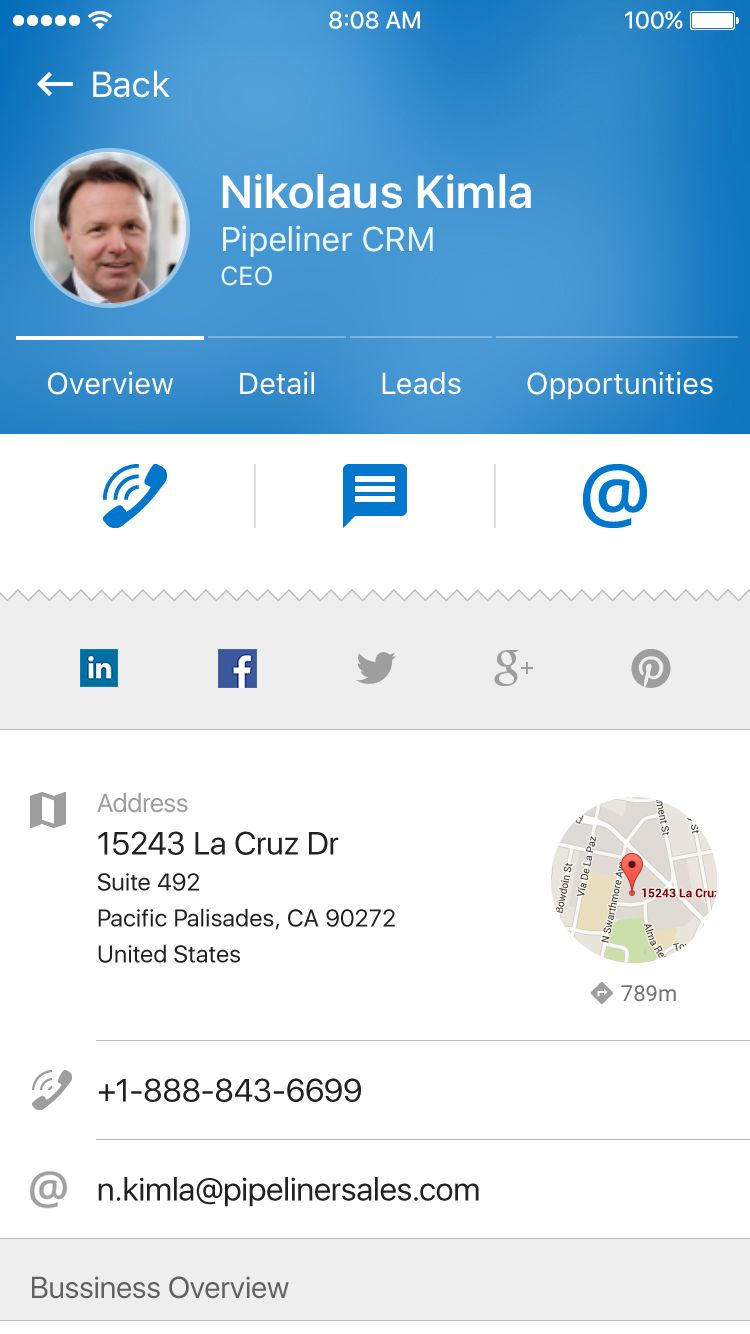
Task: Tap the Overview tab
Action: [x=110, y=384]
